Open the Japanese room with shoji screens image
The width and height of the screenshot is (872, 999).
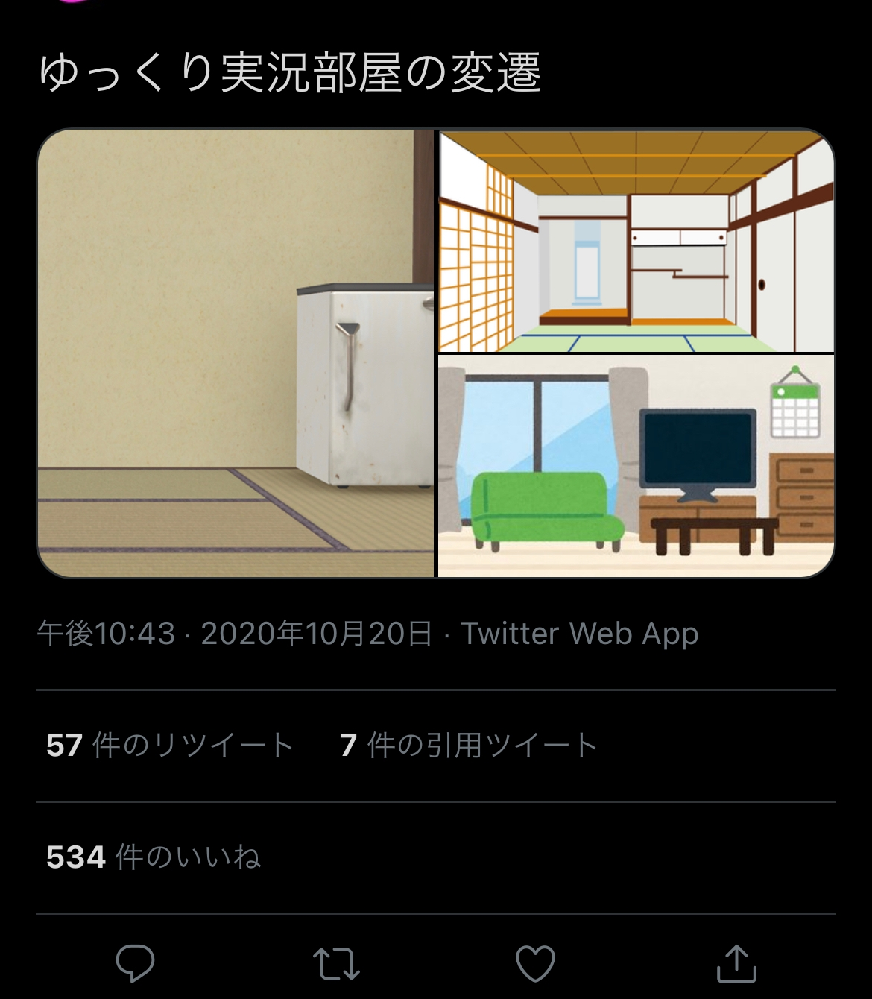click(x=636, y=241)
